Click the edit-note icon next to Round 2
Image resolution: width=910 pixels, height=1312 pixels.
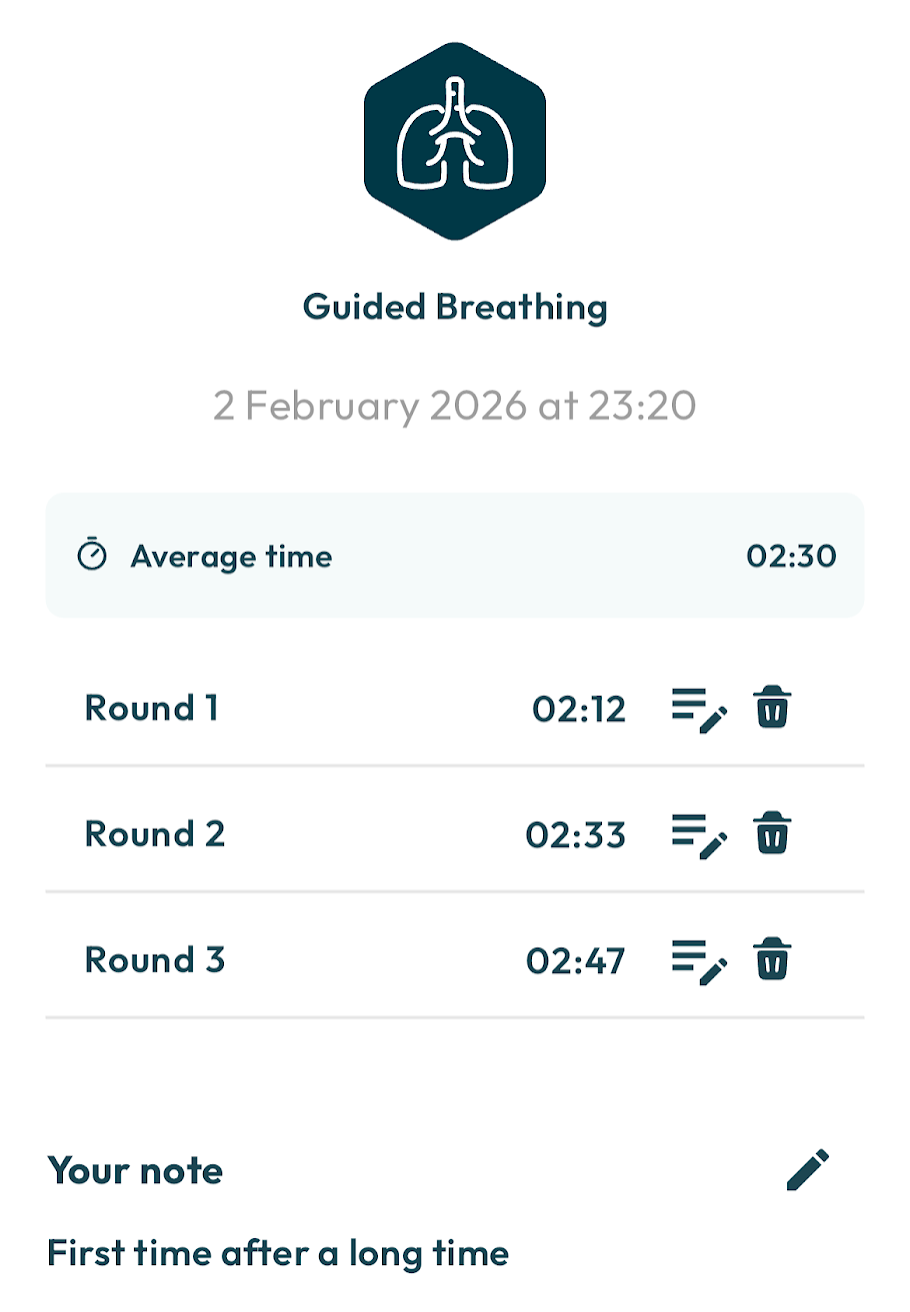pos(698,834)
